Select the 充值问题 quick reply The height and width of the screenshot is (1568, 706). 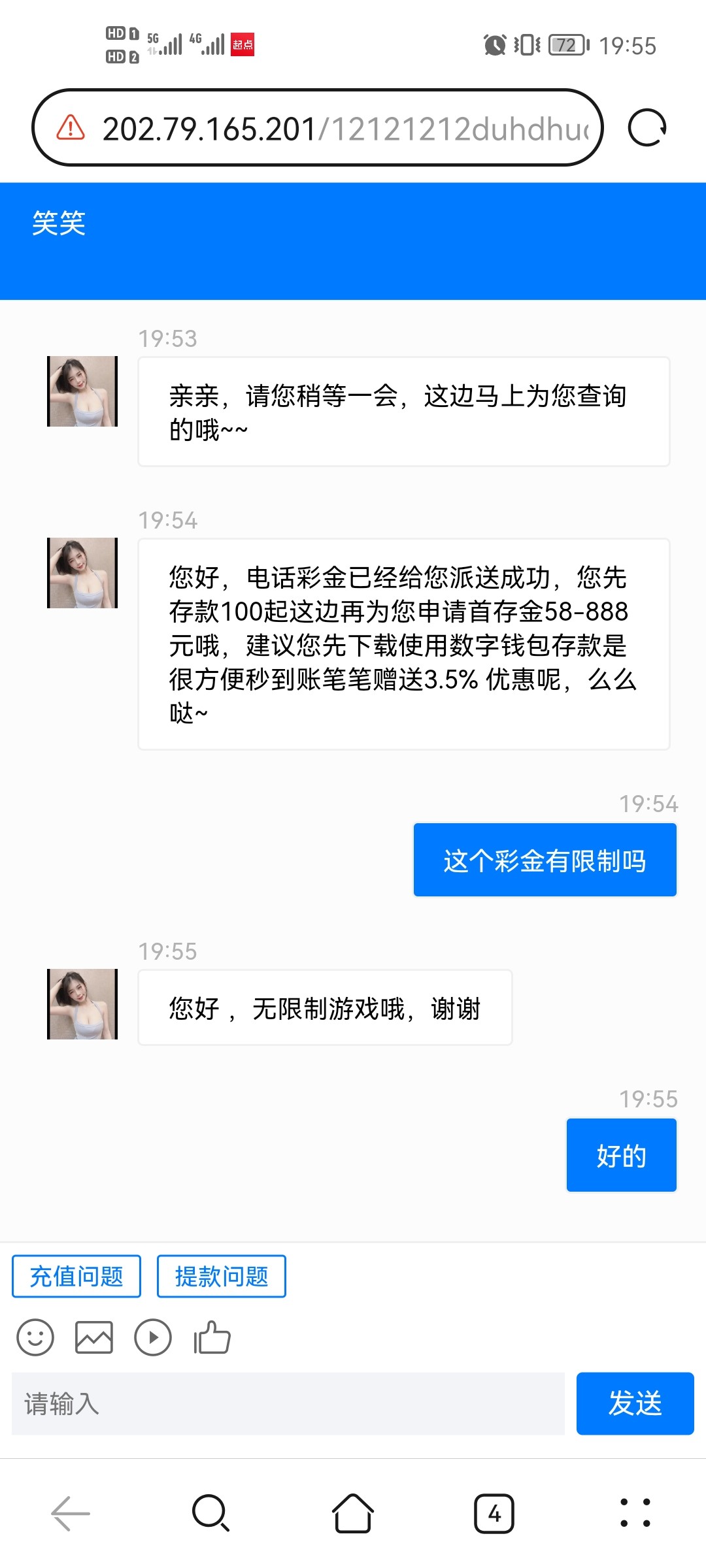pyautogui.click(x=76, y=1275)
